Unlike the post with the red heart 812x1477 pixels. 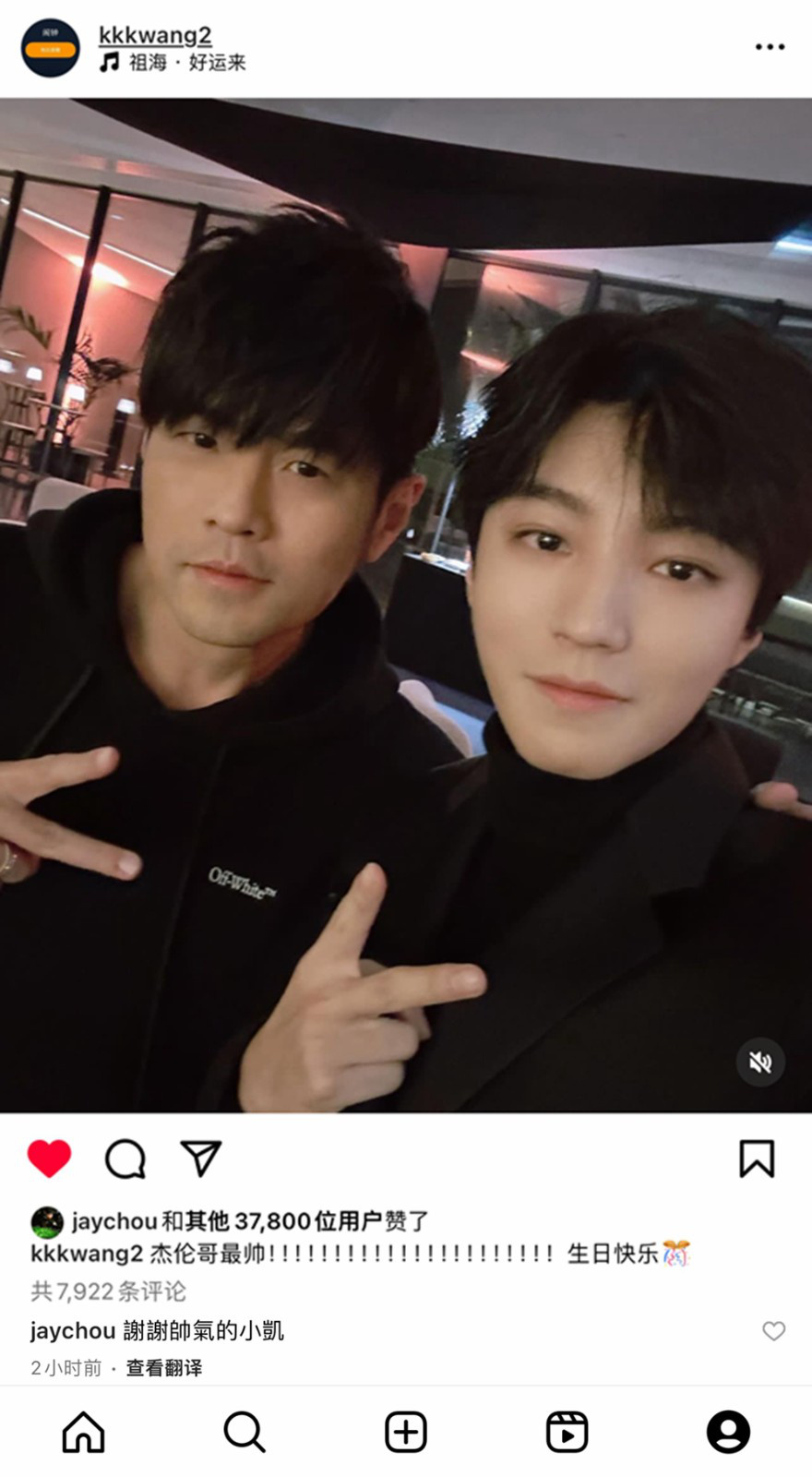tap(50, 1159)
